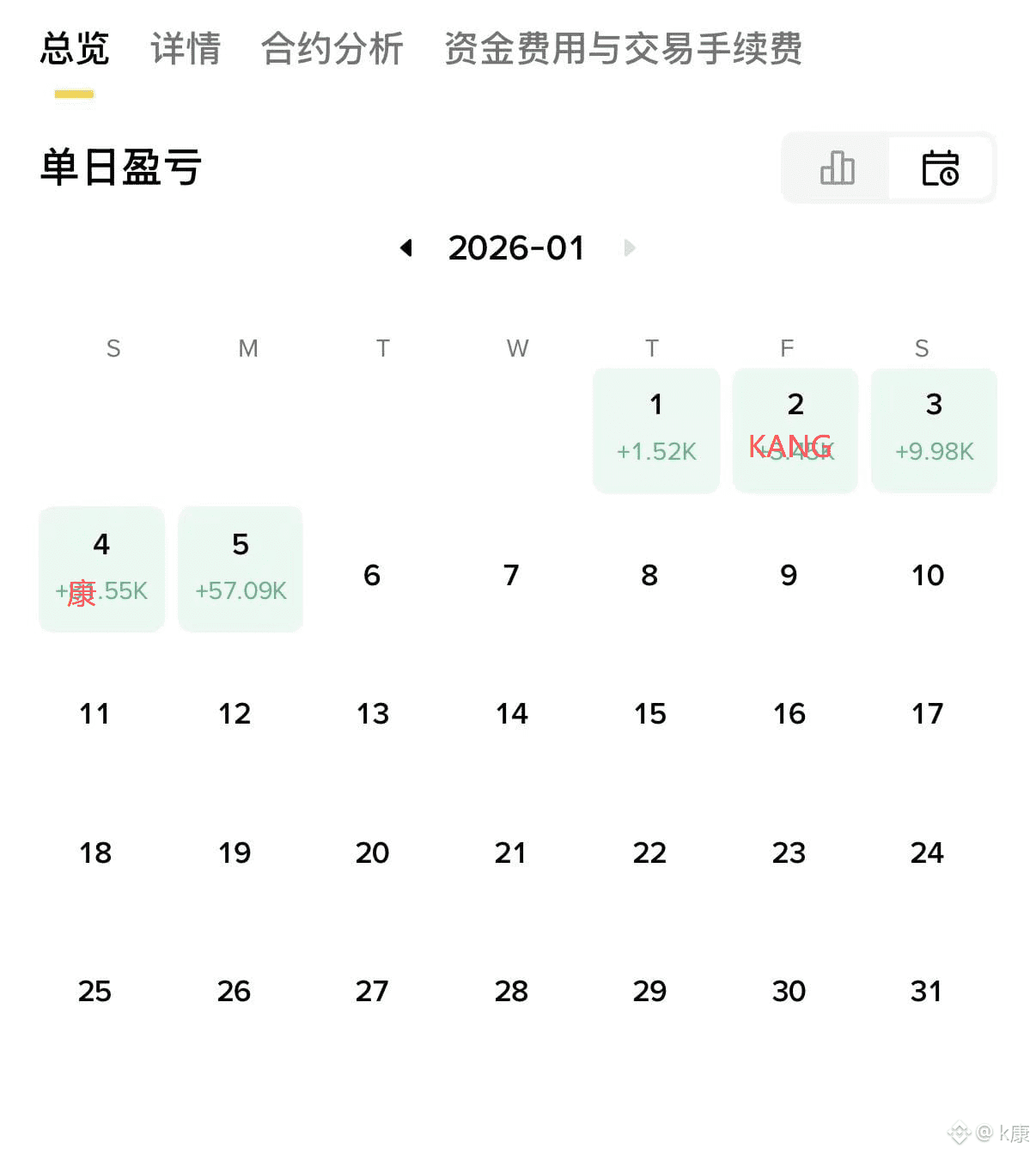This screenshot has width=1036, height=1155.
Task: Open the 合约分析 (Contract Analysis) tab
Action: (335, 50)
